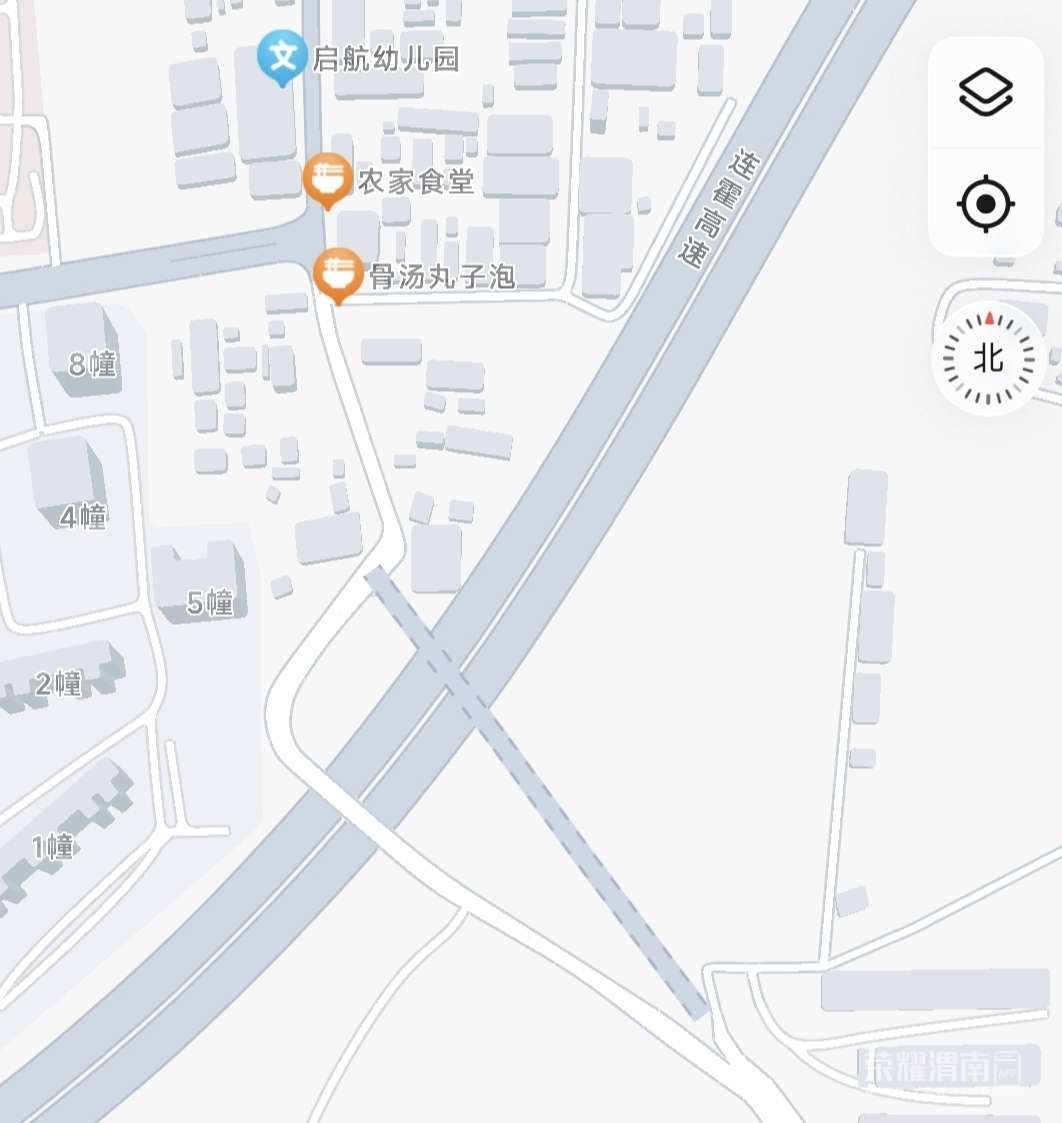Open the 农家食堂 restaurant pin

(x=326, y=180)
